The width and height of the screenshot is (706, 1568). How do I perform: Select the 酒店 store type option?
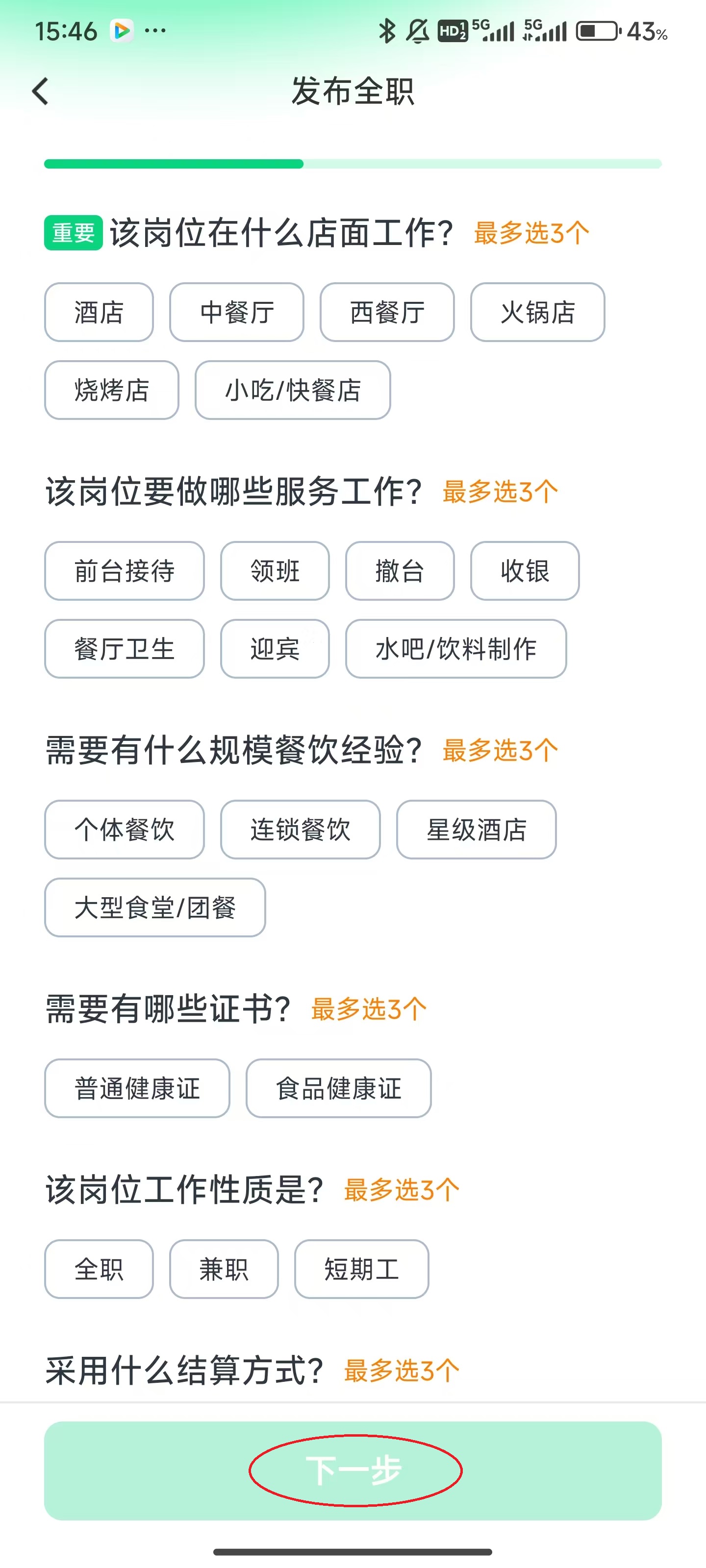tap(98, 313)
